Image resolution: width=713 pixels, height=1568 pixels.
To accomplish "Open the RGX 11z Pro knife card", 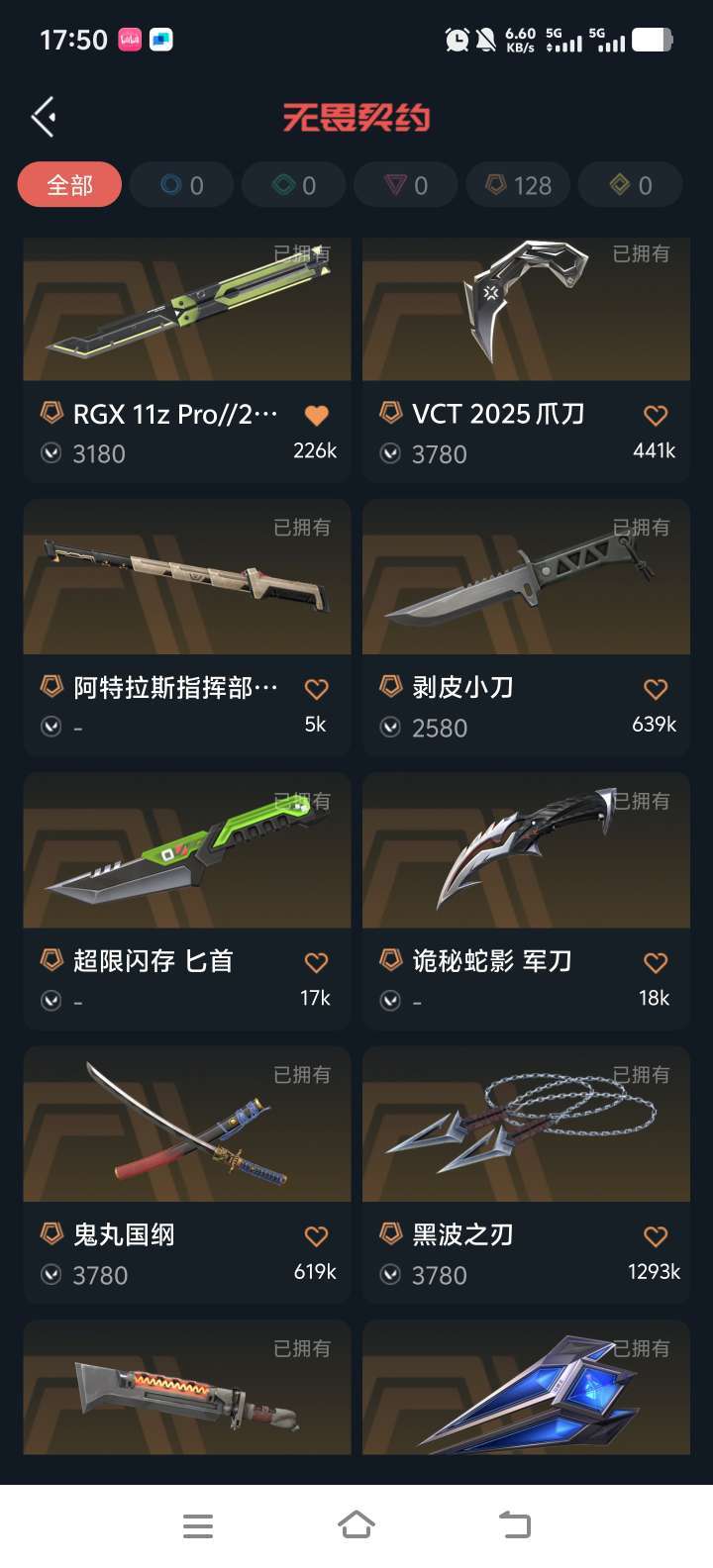I will tap(187, 359).
